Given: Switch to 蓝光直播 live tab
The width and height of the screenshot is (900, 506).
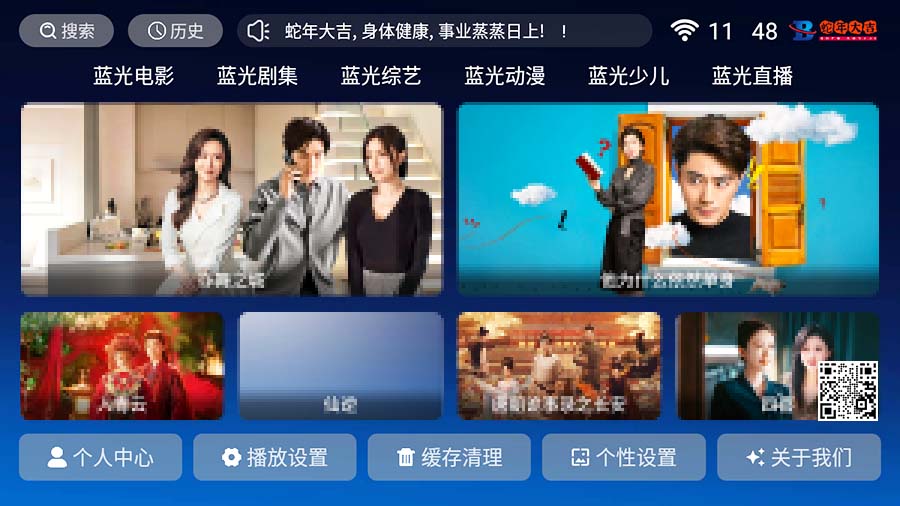Looking at the screenshot, I should [752, 76].
